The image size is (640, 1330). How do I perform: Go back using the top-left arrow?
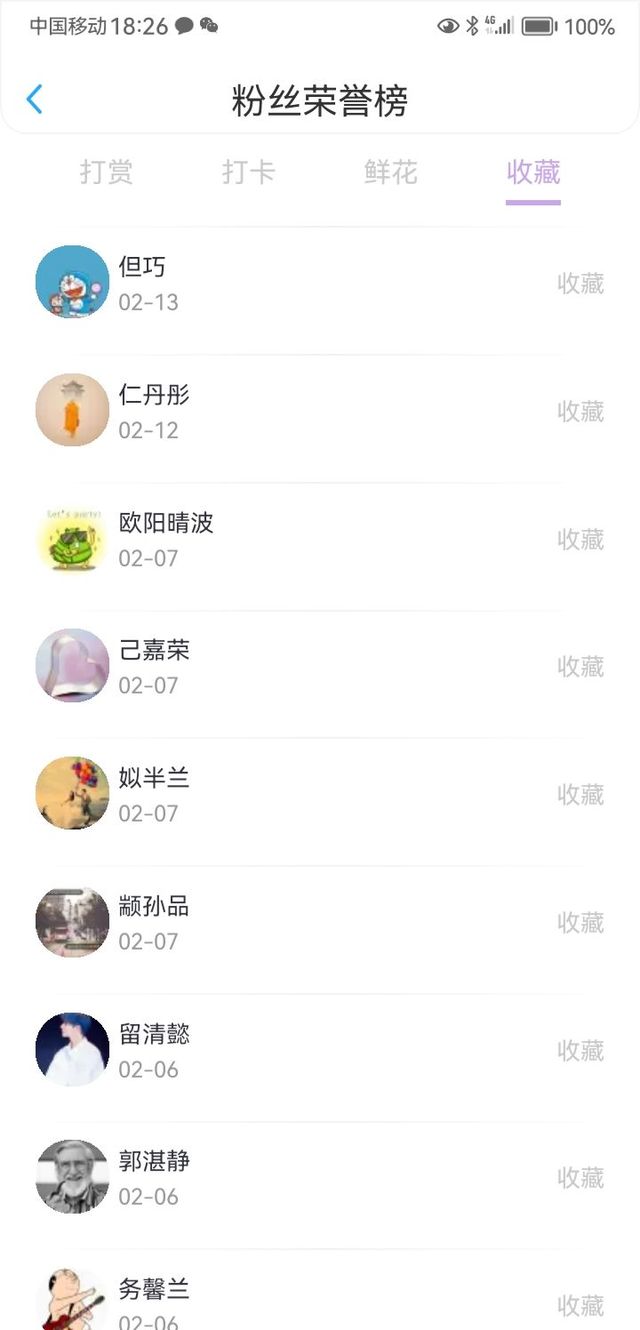pyautogui.click(x=35, y=100)
